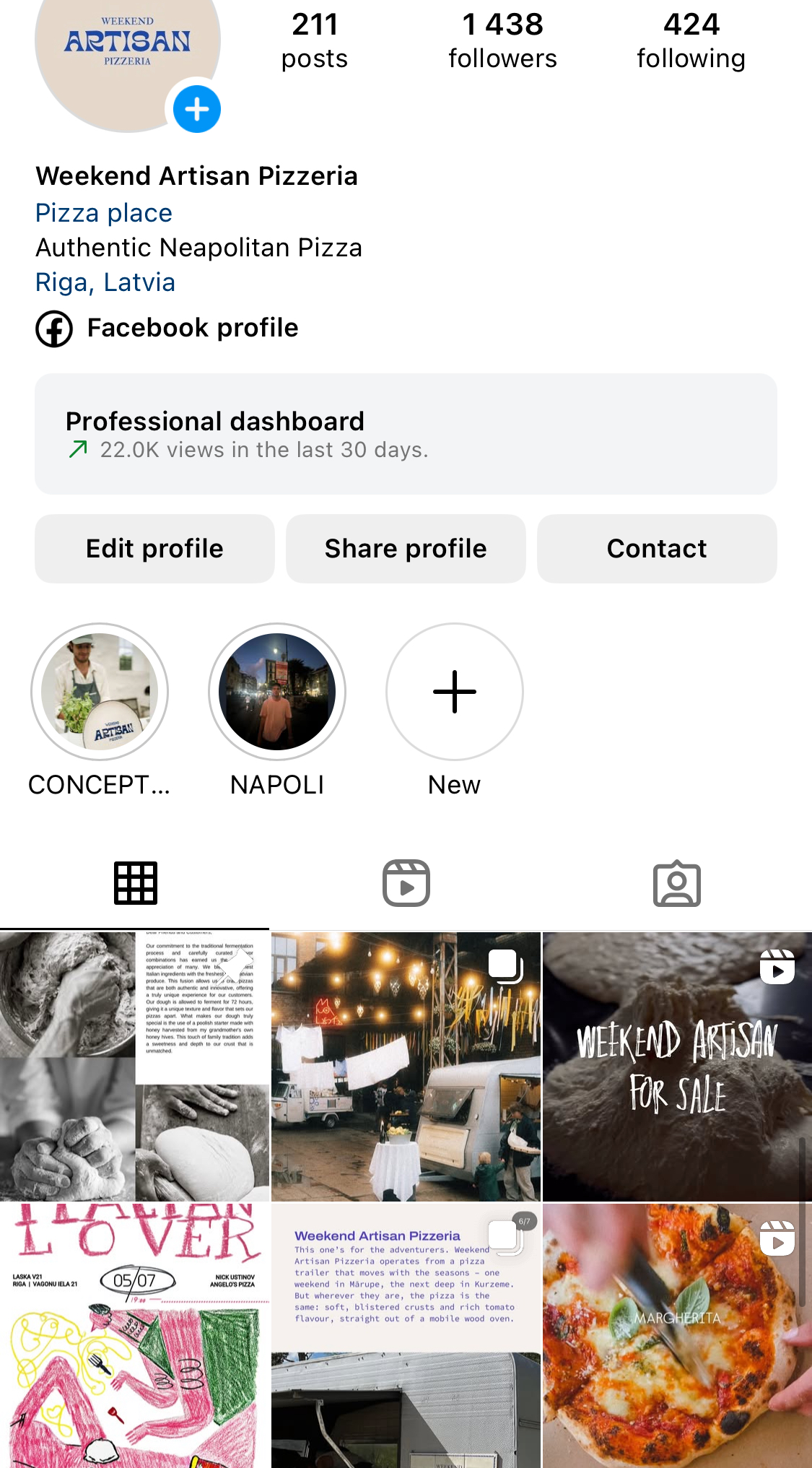The width and height of the screenshot is (812, 1468).
Task: View the NAPOLI story highlight
Action: click(x=277, y=692)
